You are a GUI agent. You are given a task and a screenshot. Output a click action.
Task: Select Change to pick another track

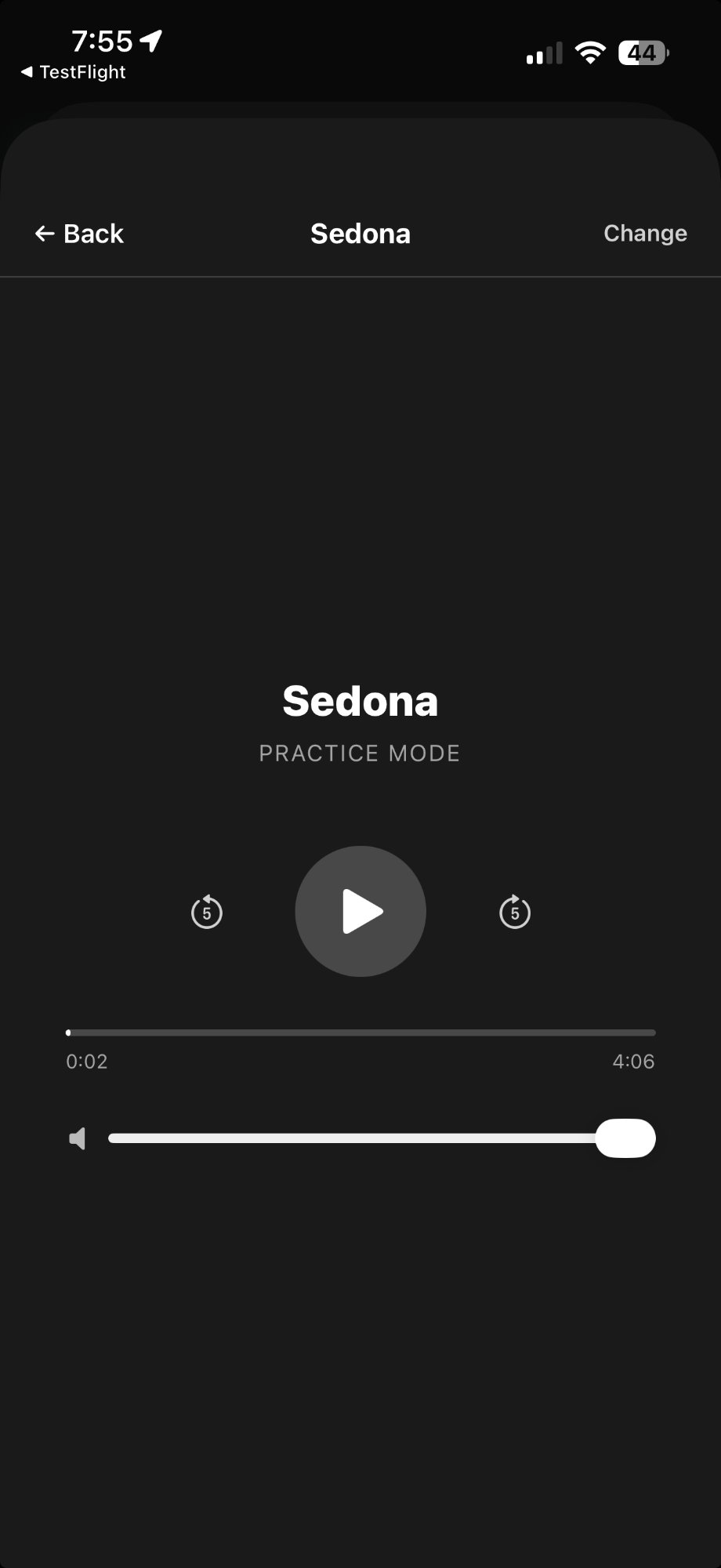coord(645,233)
